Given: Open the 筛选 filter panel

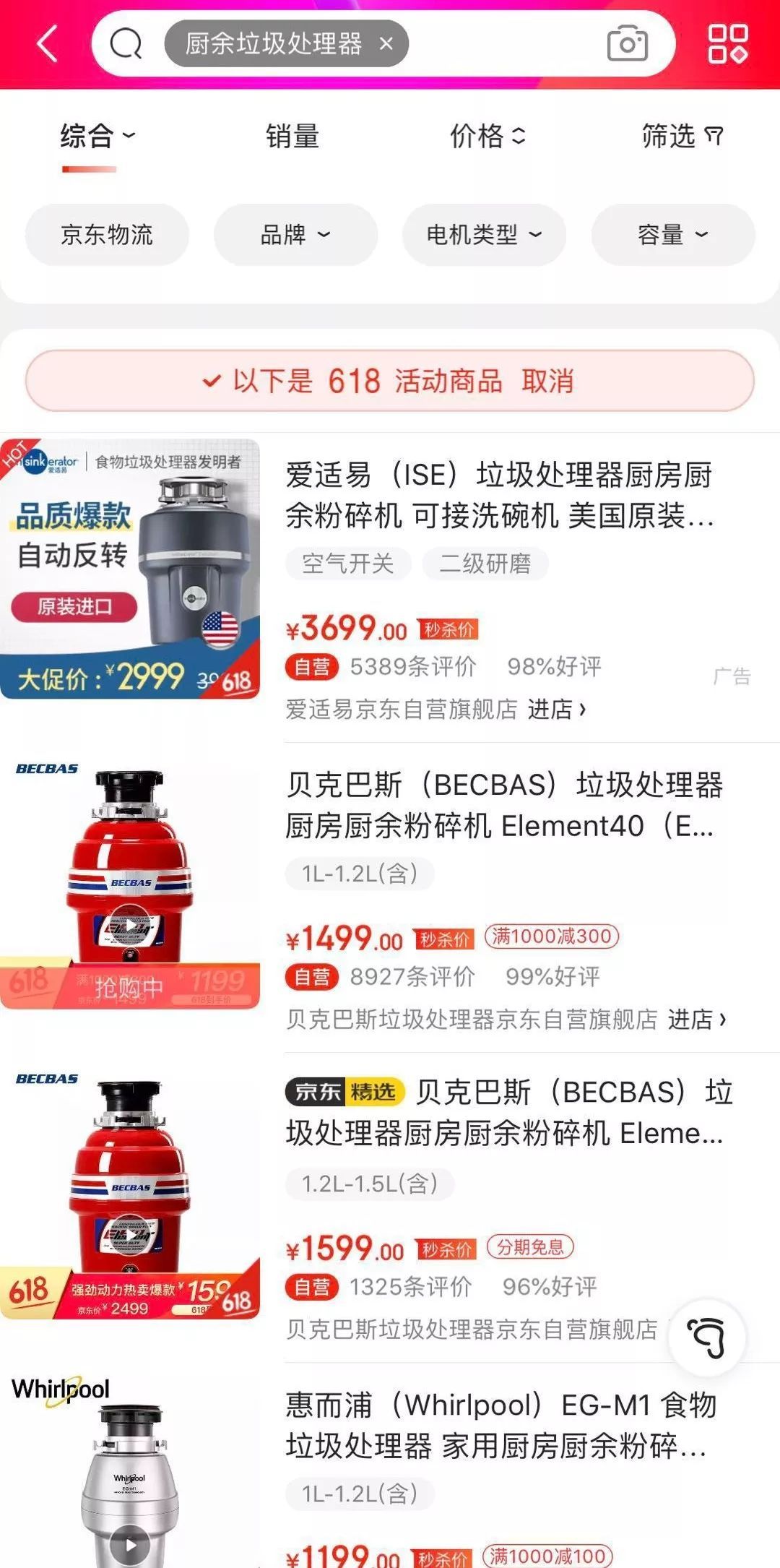Looking at the screenshot, I should click(682, 137).
